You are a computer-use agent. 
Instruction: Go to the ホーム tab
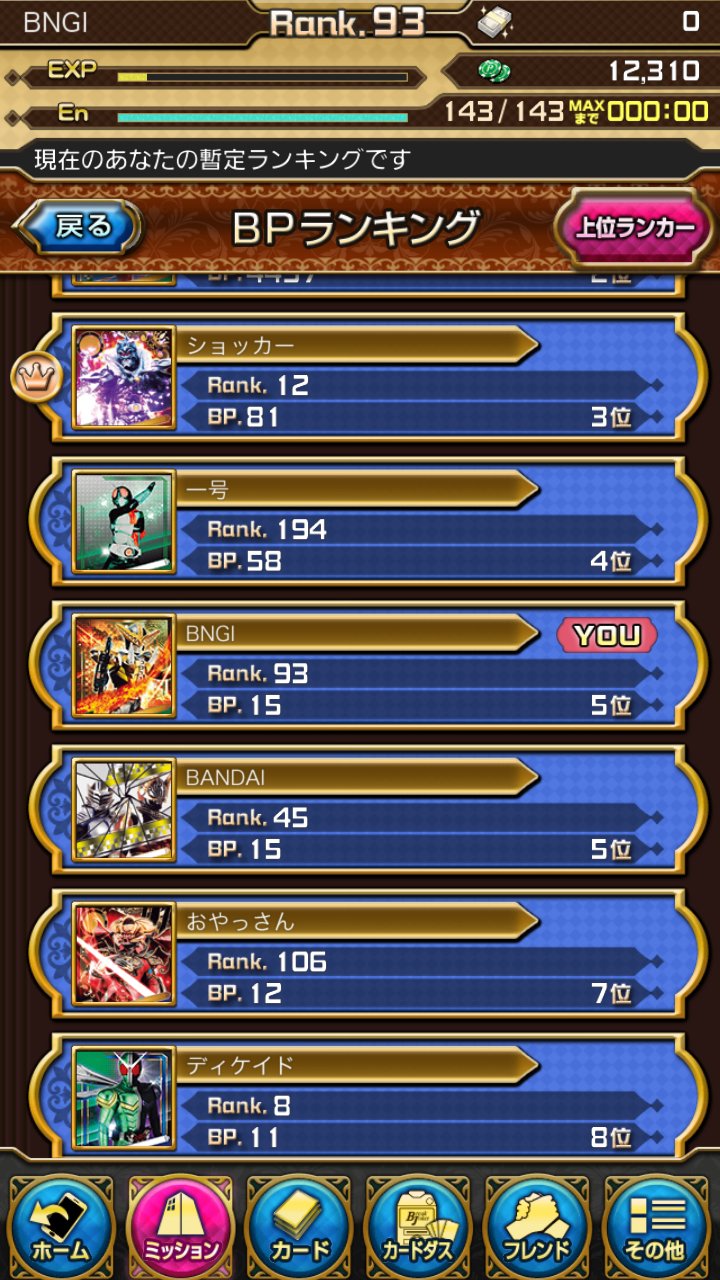coord(62,1225)
